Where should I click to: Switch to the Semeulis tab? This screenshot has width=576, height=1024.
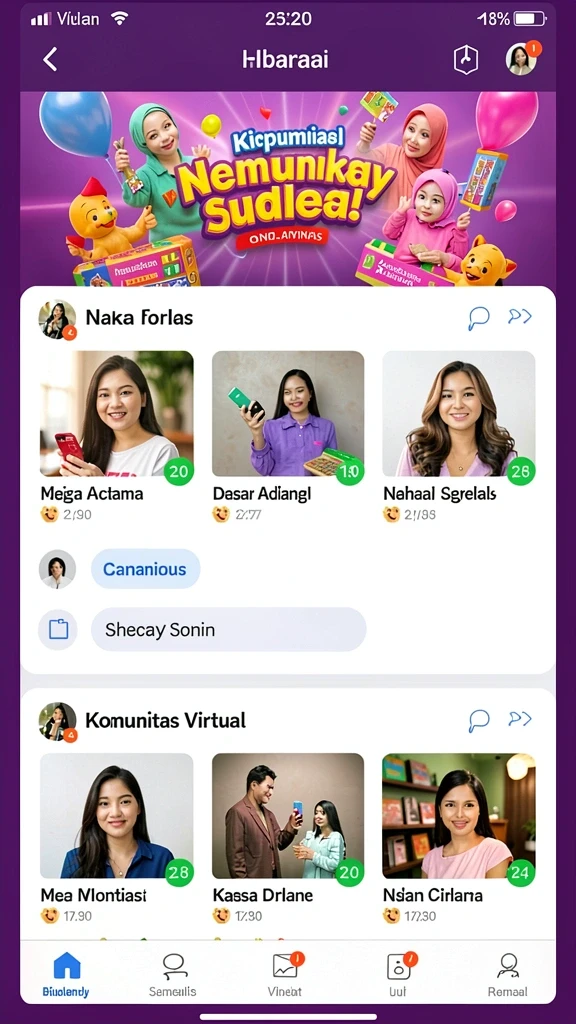coord(173,974)
